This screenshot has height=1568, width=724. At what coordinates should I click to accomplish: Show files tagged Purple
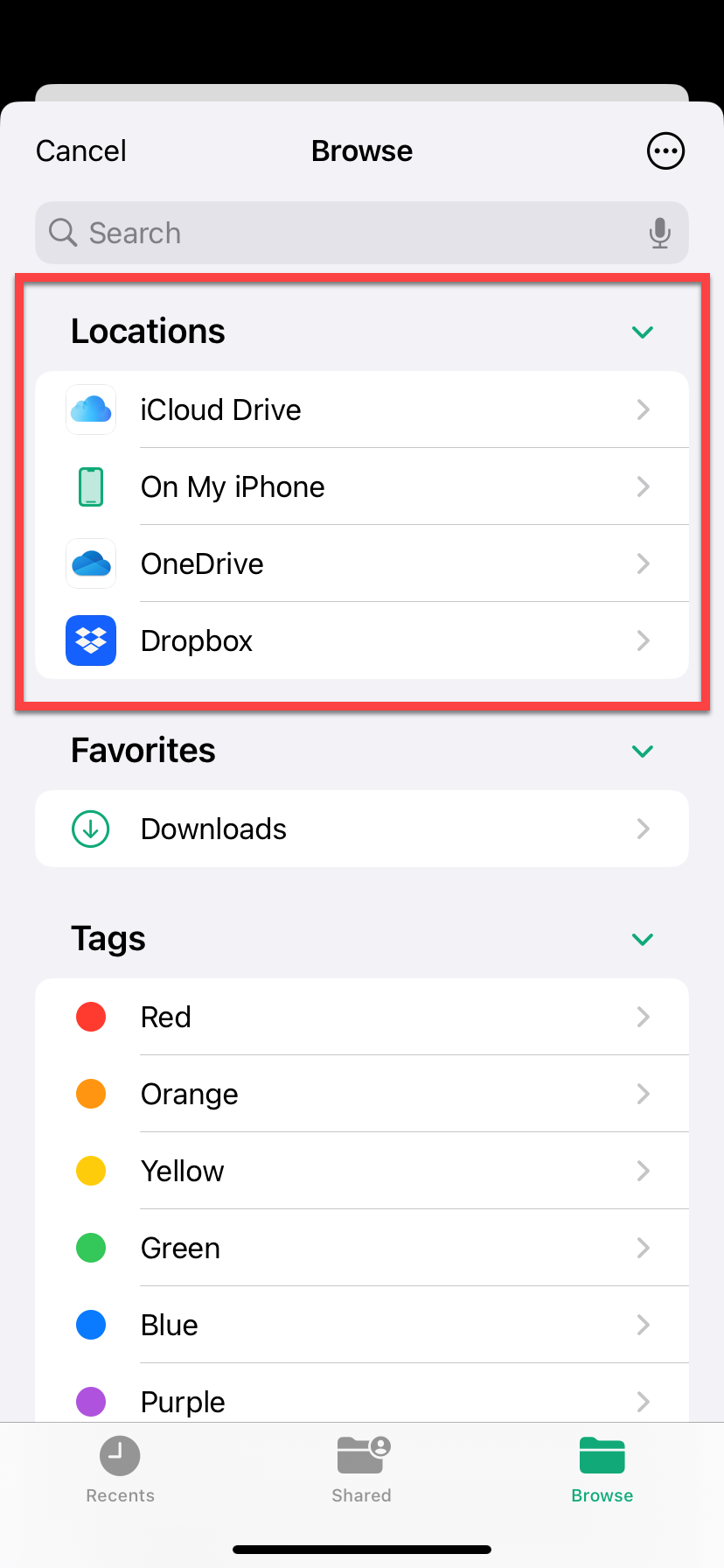[x=362, y=1398]
